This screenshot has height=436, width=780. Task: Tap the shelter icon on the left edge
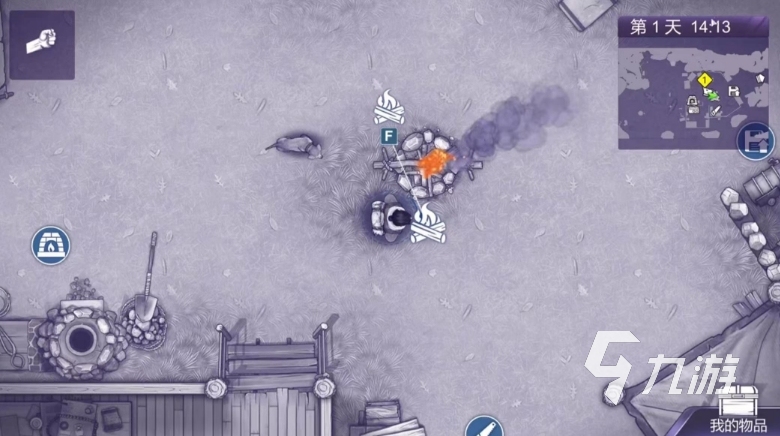pos(50,245)
